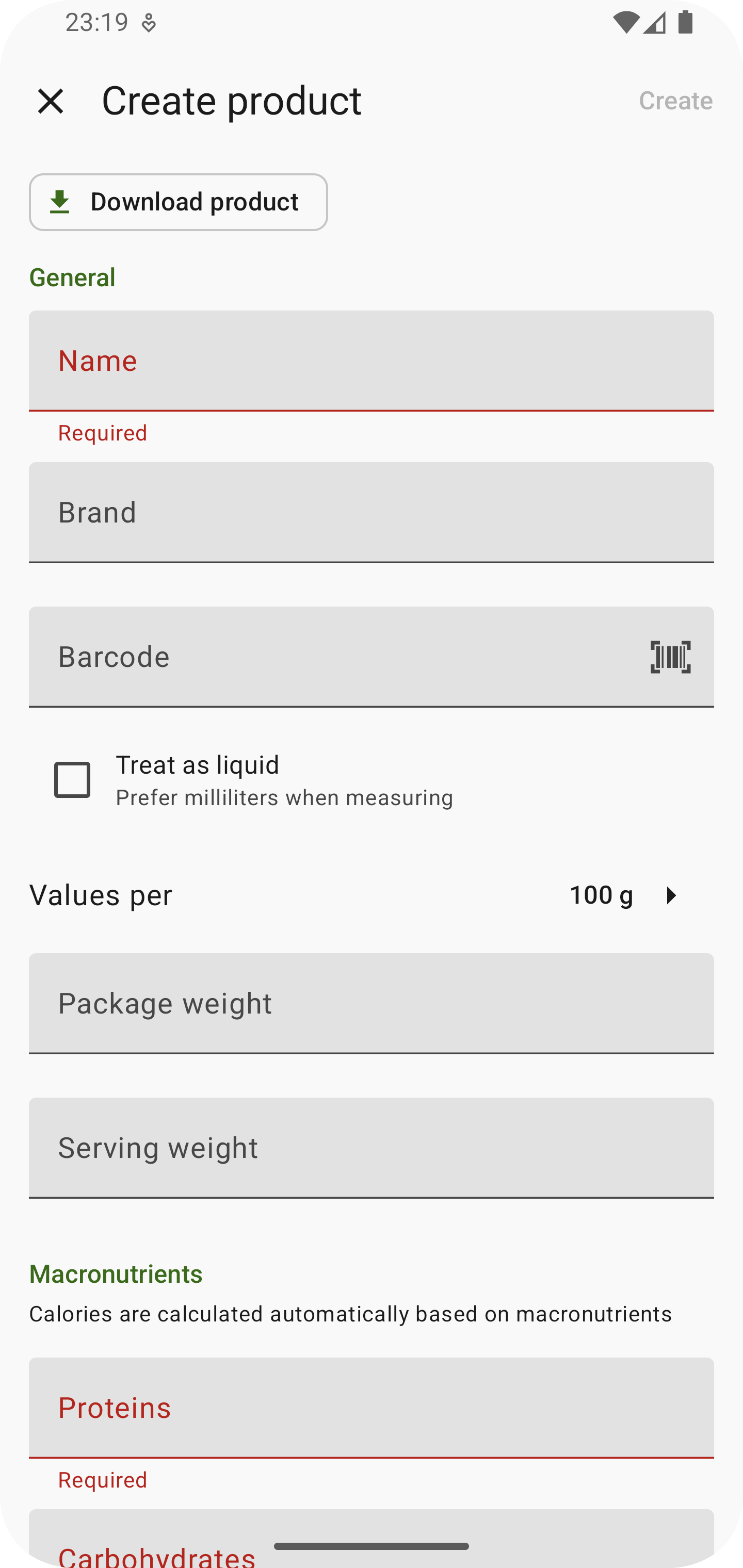Select the Carbohydrates input field
The image size is (743, 1568).
(372, 1538)
